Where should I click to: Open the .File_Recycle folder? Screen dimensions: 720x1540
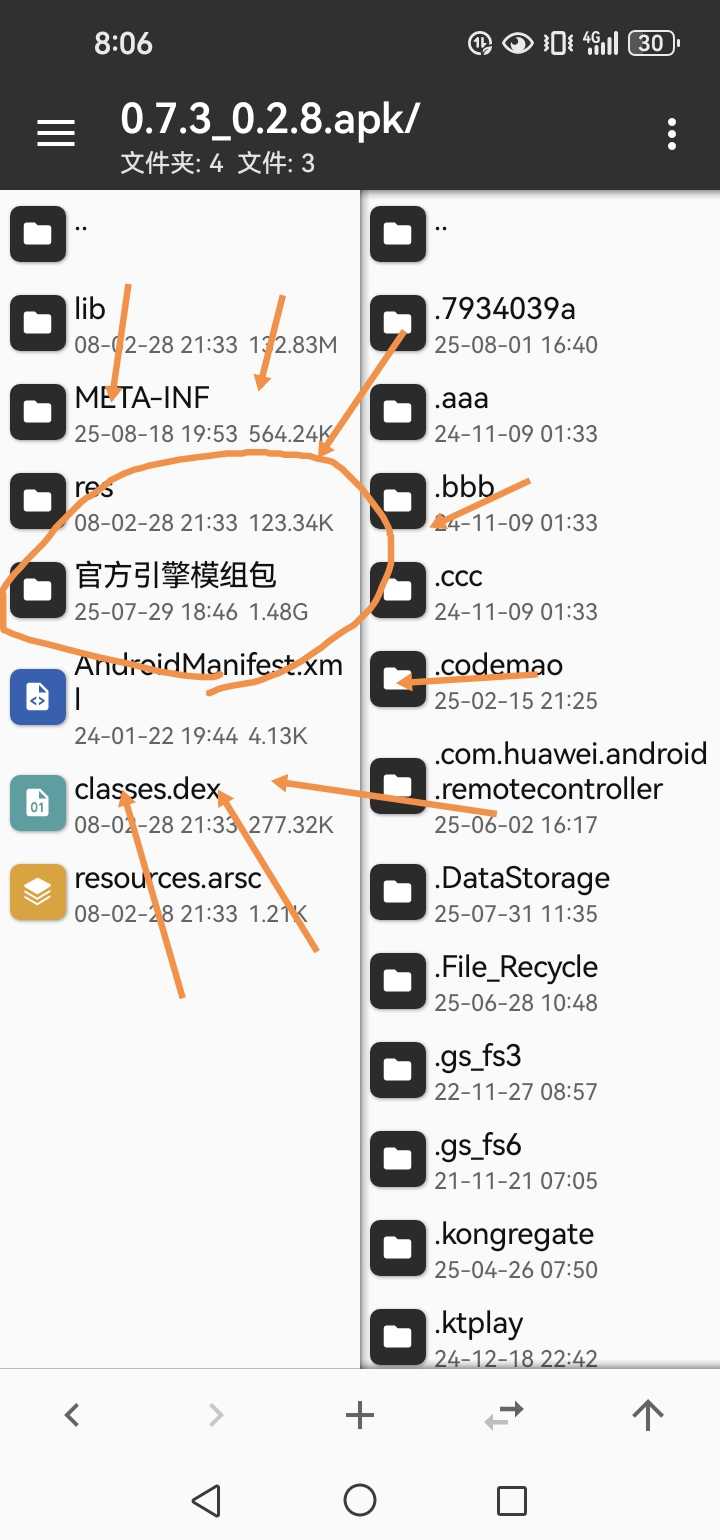pos(541,981)
